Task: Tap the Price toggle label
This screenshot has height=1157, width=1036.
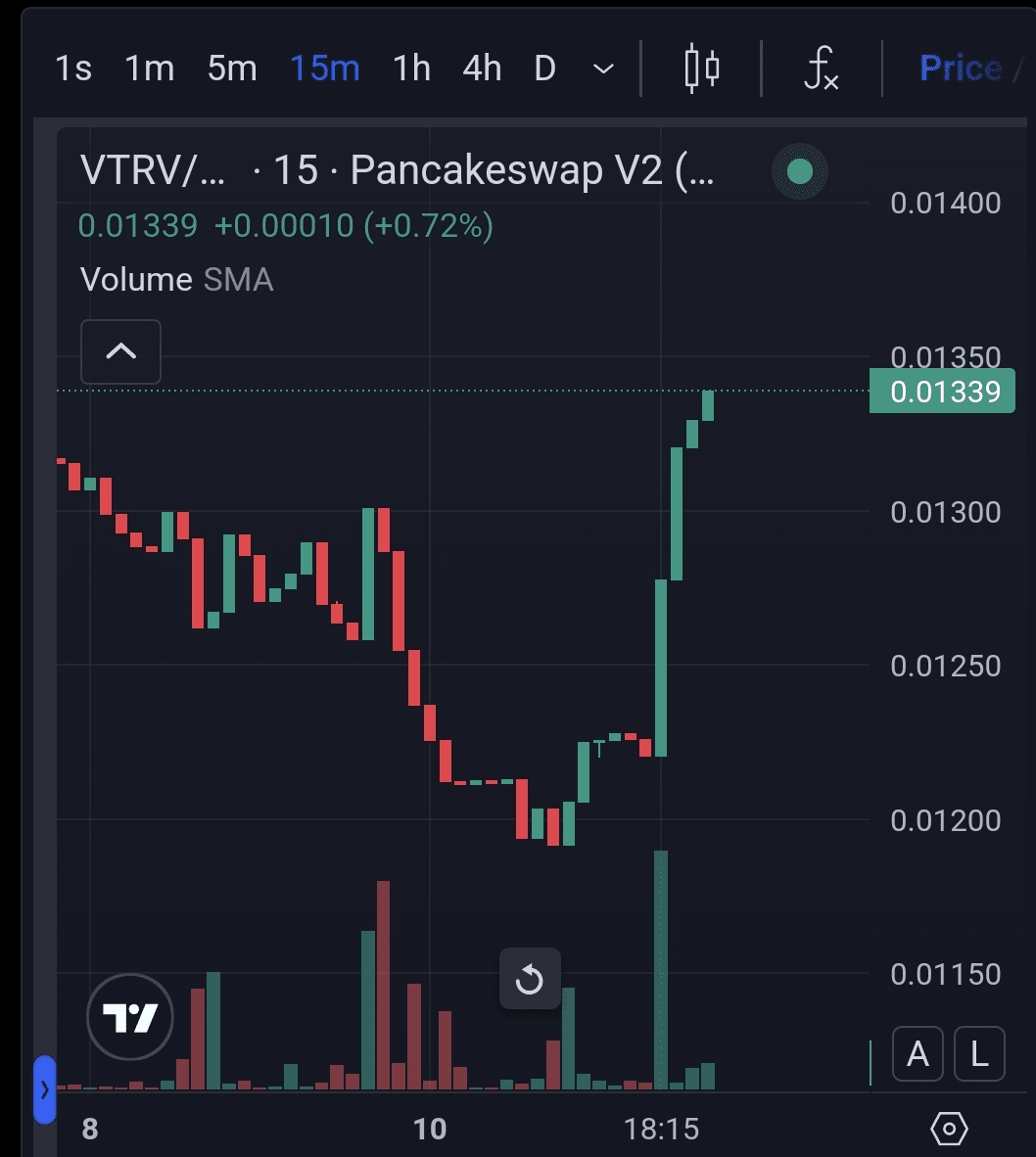Action: pos(960,69)
